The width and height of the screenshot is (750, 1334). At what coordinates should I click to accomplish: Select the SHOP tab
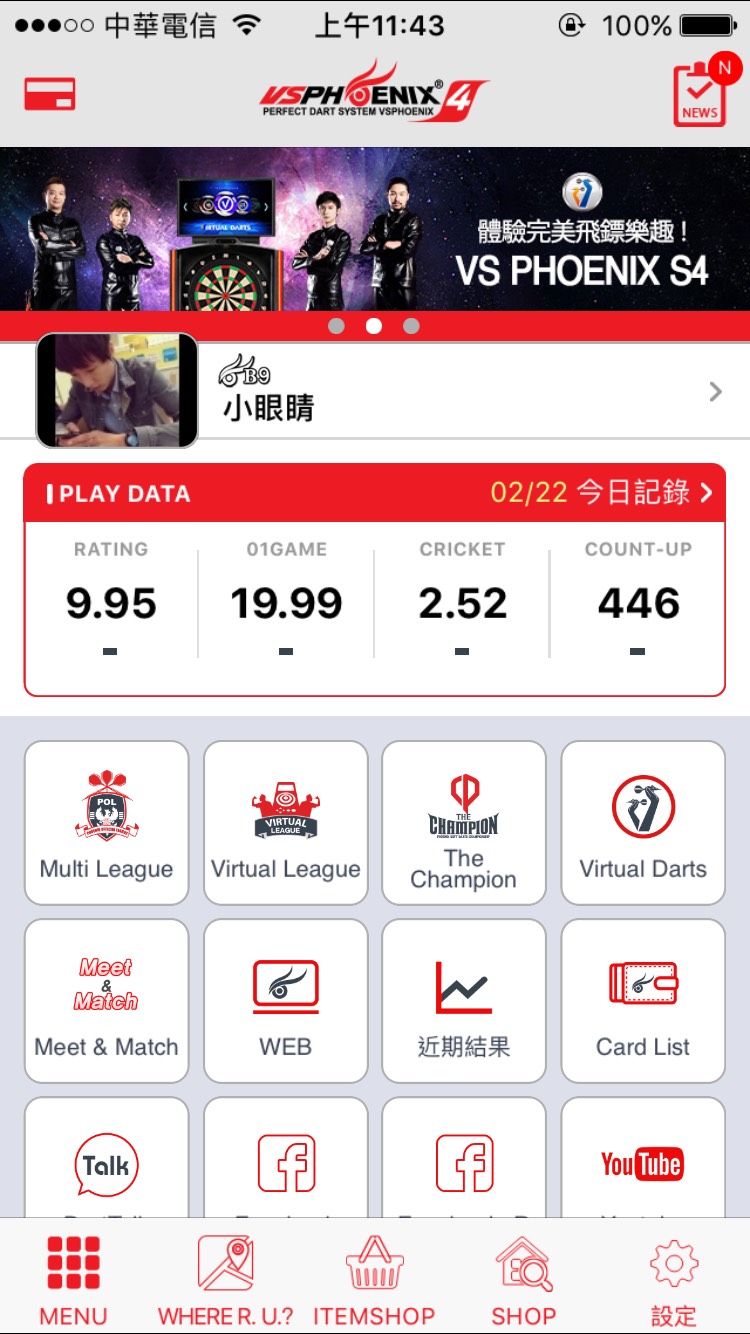click(524, 1280)
